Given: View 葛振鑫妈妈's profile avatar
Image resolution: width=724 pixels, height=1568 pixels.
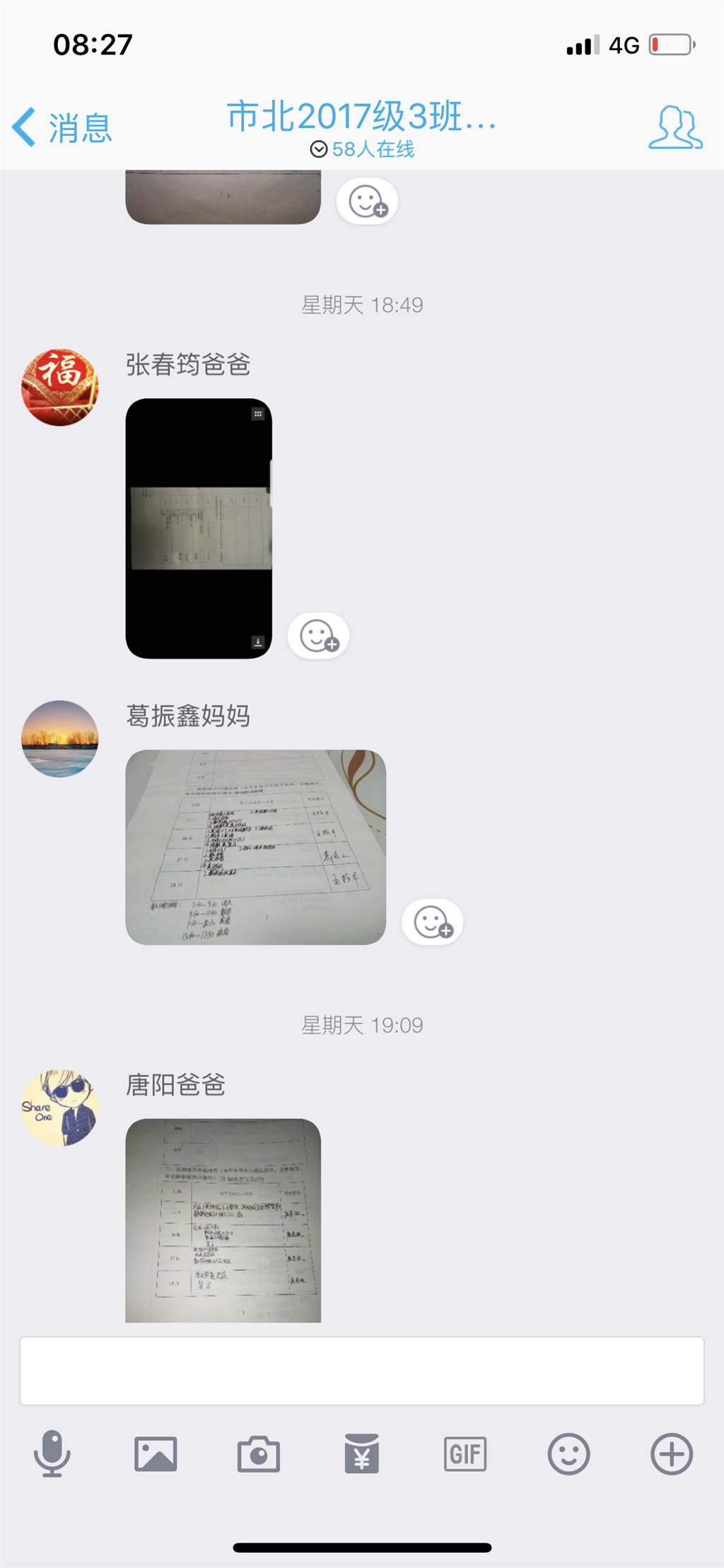Looking at the screenshot, I should coord(60,739).
